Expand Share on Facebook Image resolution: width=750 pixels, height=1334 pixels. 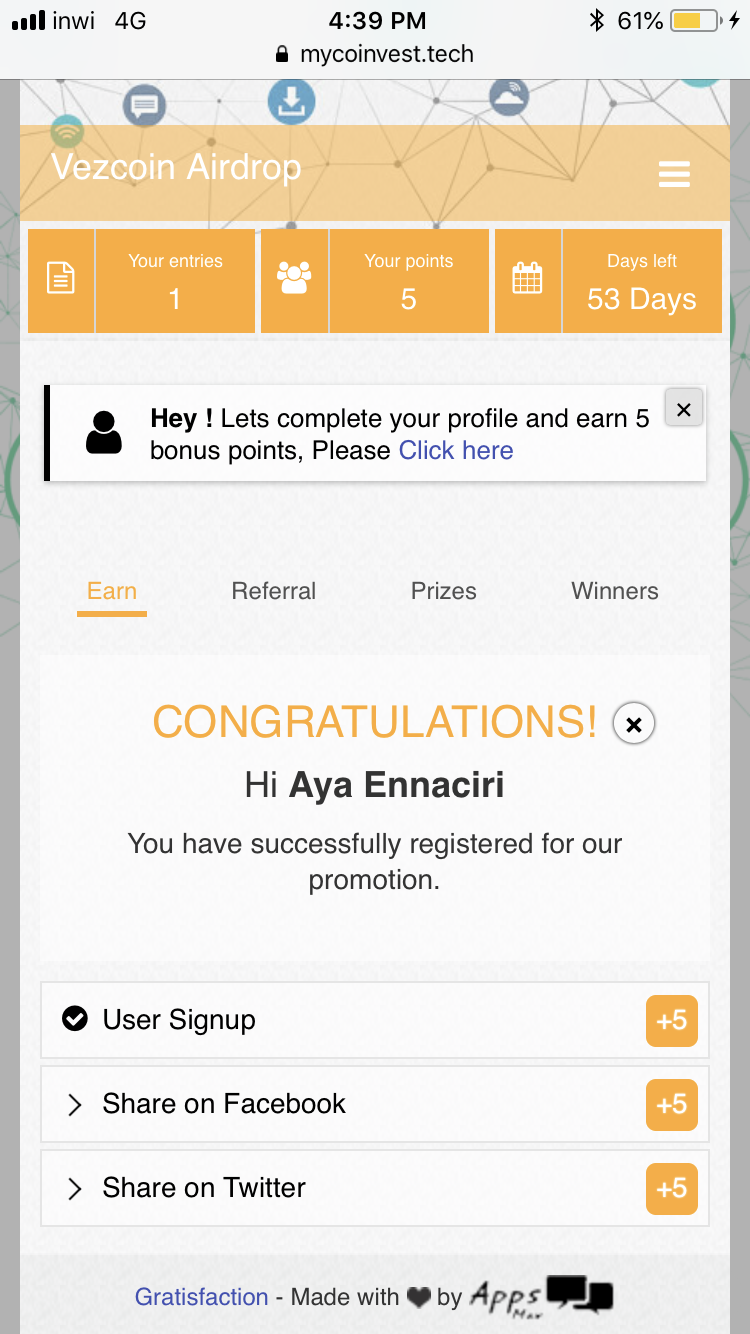(x=224, y=1104)
